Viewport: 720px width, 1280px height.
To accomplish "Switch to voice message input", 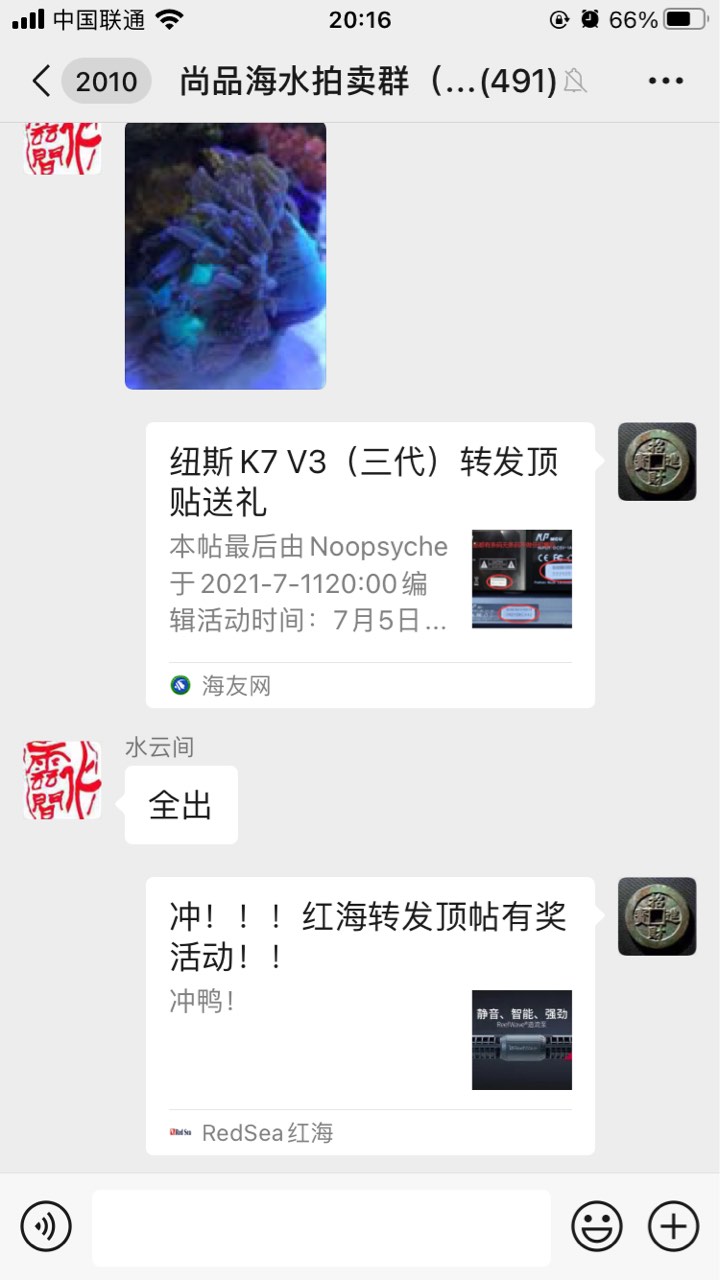I will point(46,1225).
